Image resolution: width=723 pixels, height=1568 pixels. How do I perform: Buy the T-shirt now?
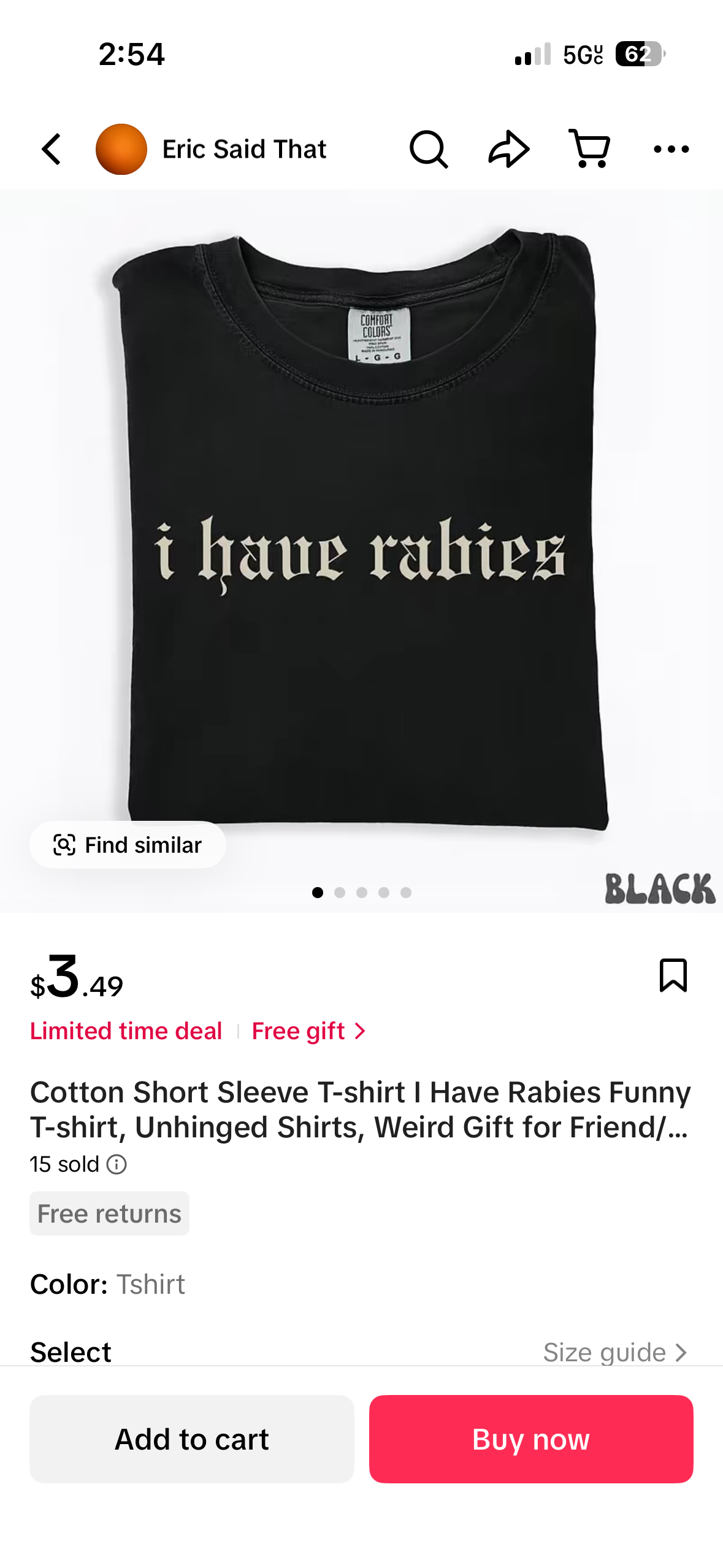tap(531, 1439)
